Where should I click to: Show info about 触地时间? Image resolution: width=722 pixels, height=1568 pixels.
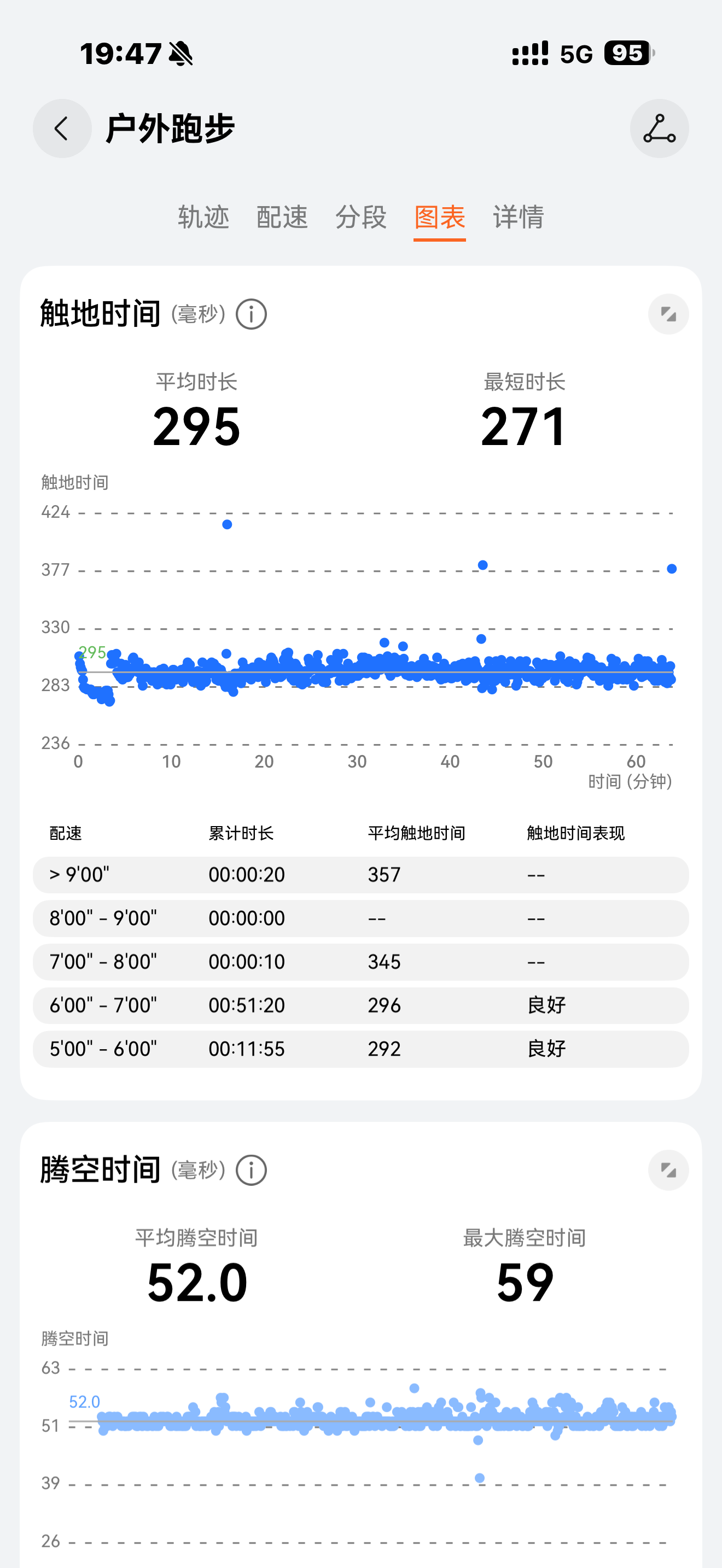click(x=252, y=314)
